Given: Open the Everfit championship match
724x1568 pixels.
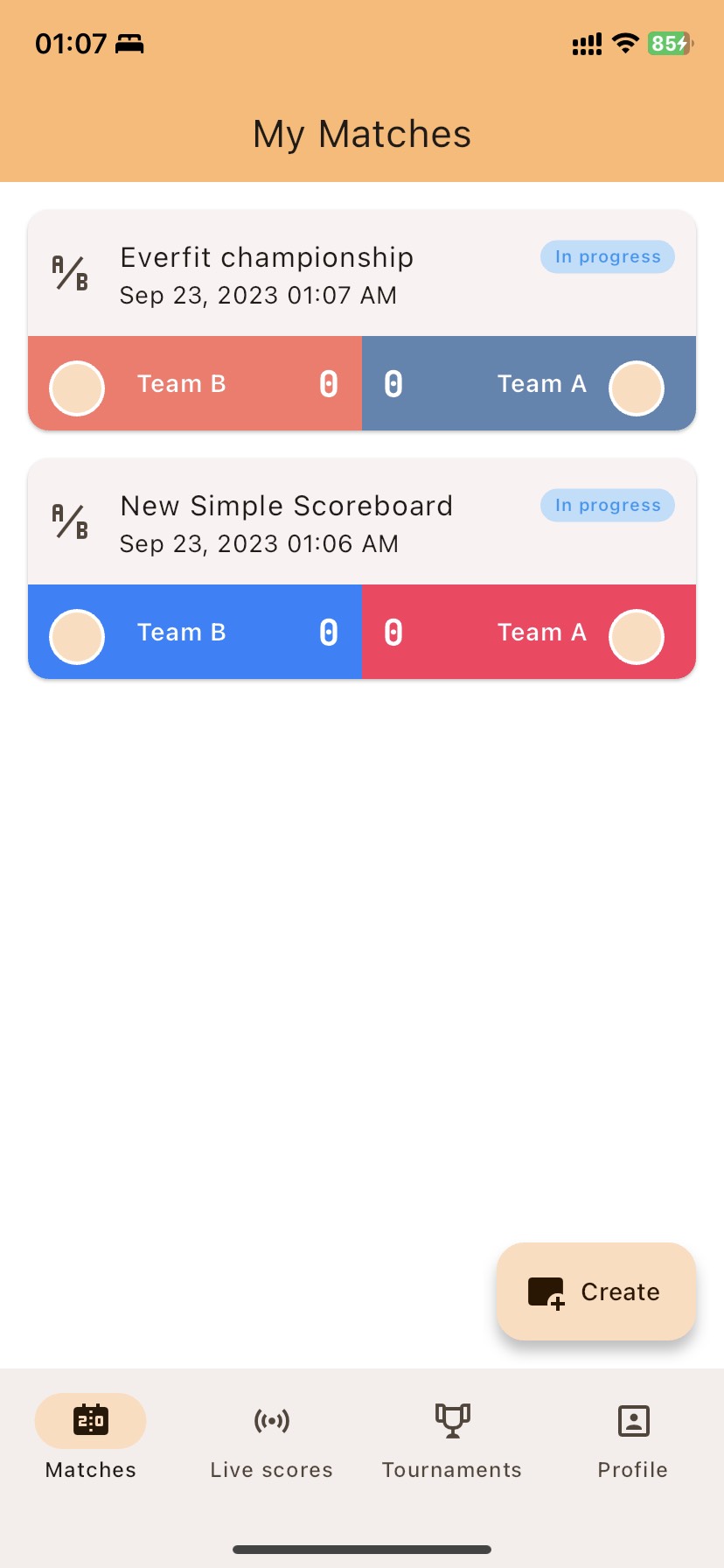Looking at the screenshot, I should pos(267,257).
